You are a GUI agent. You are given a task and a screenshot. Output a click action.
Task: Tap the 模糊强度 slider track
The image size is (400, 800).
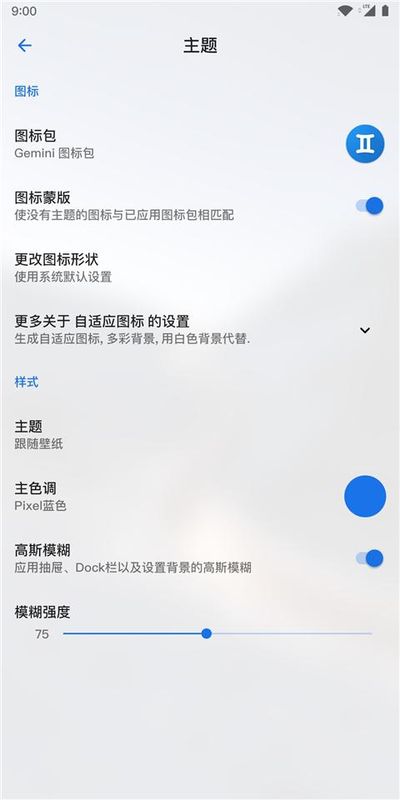[x=218, y=634]
